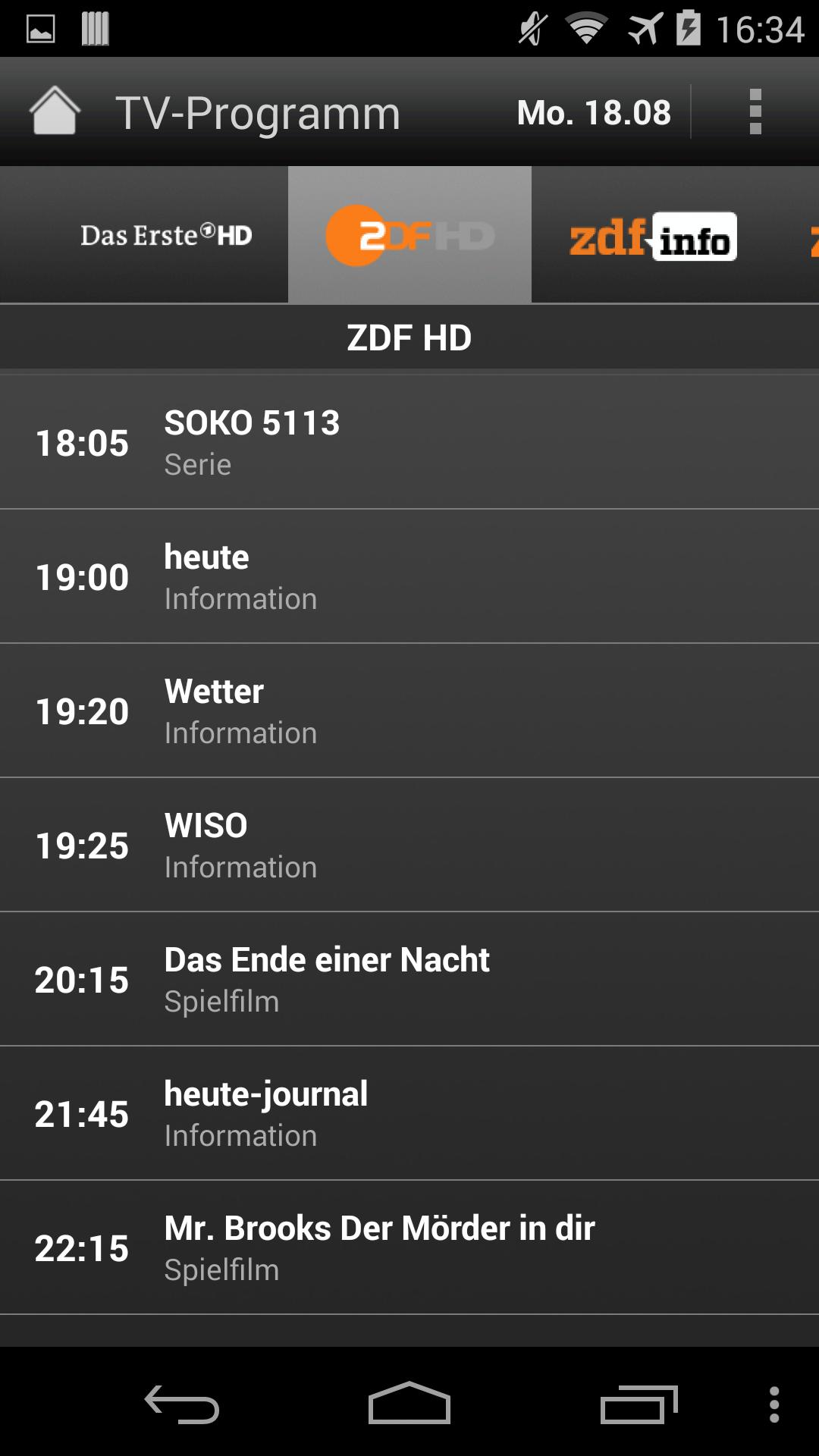Select the Mr. Brooks Der Mörder in dir entry
Screen dimensions: 819x1456
[x=409, y=1247]
